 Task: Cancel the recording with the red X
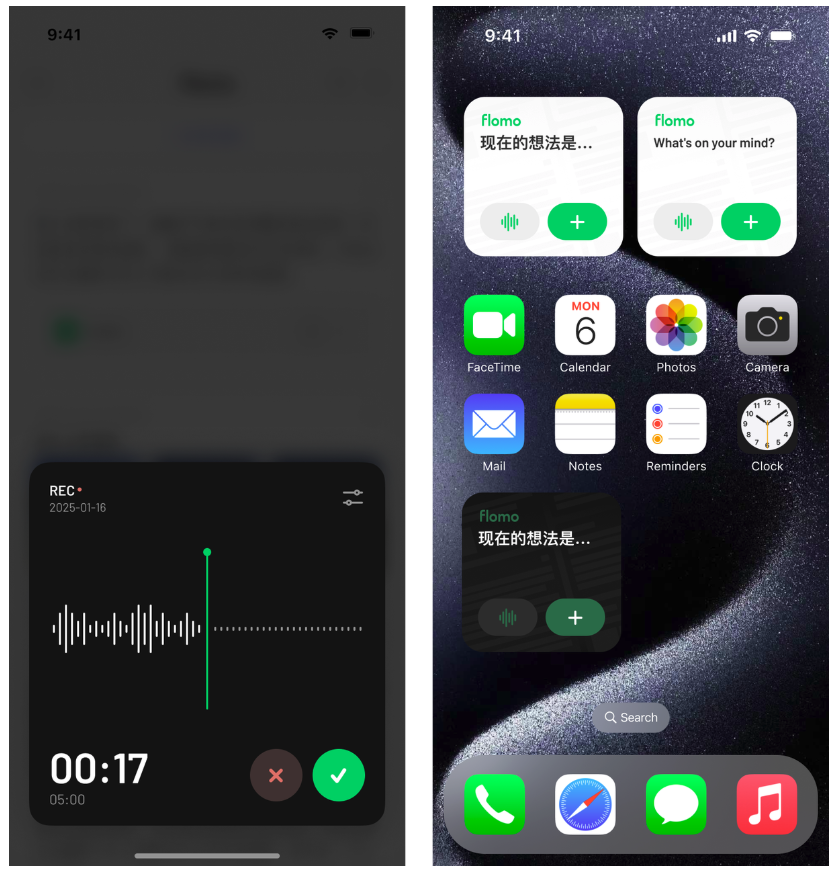(276, 775)
